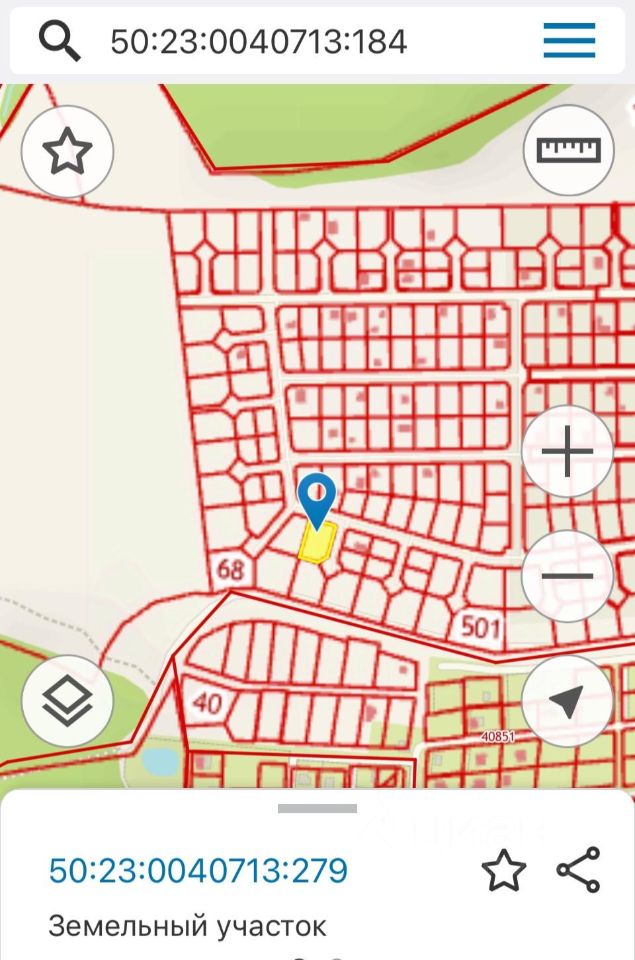Open favorites star button on map
Image resolution: width=635 pixels, height=960 pixels.
coord(67,152)
